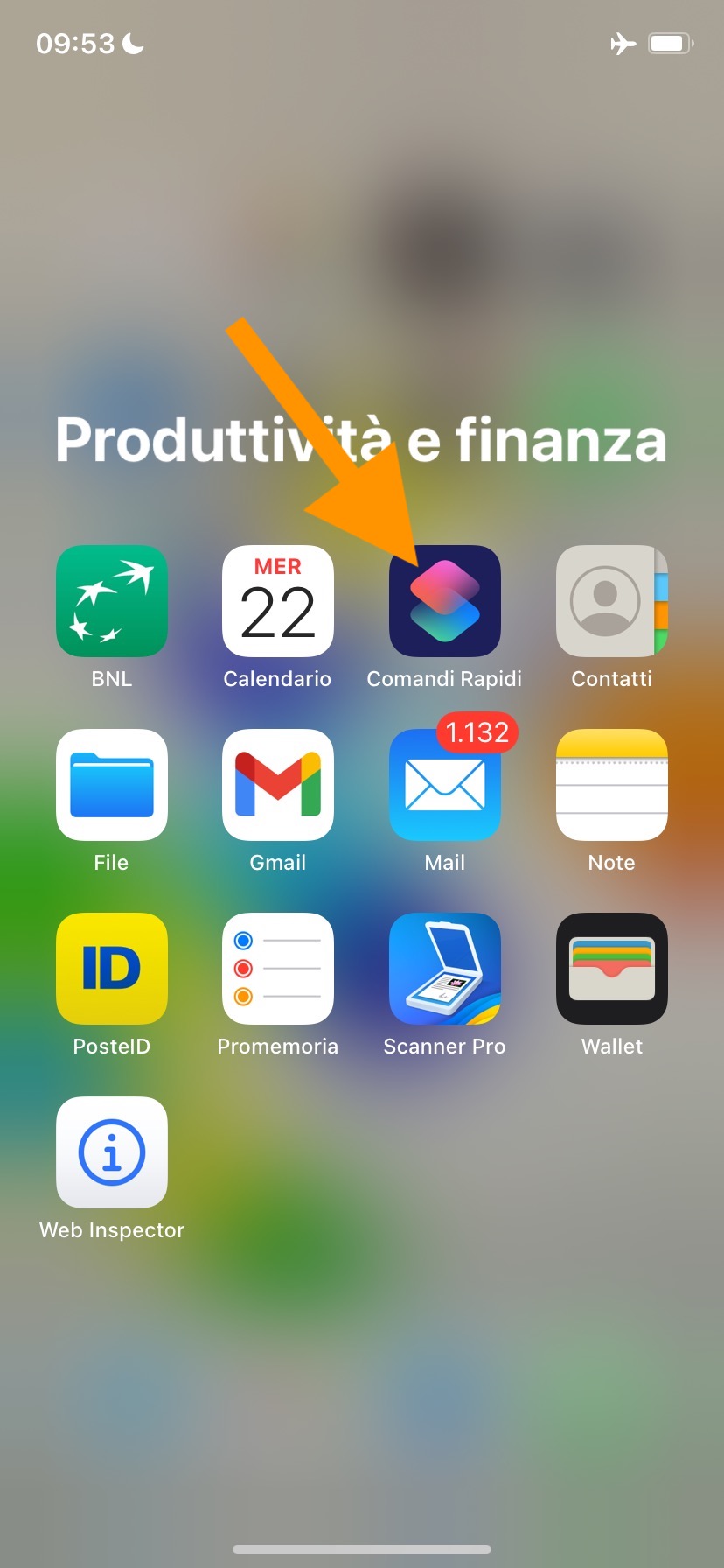Open Promemoria reminders
This screenshot has height=1568, width=724.
point(278,969)
